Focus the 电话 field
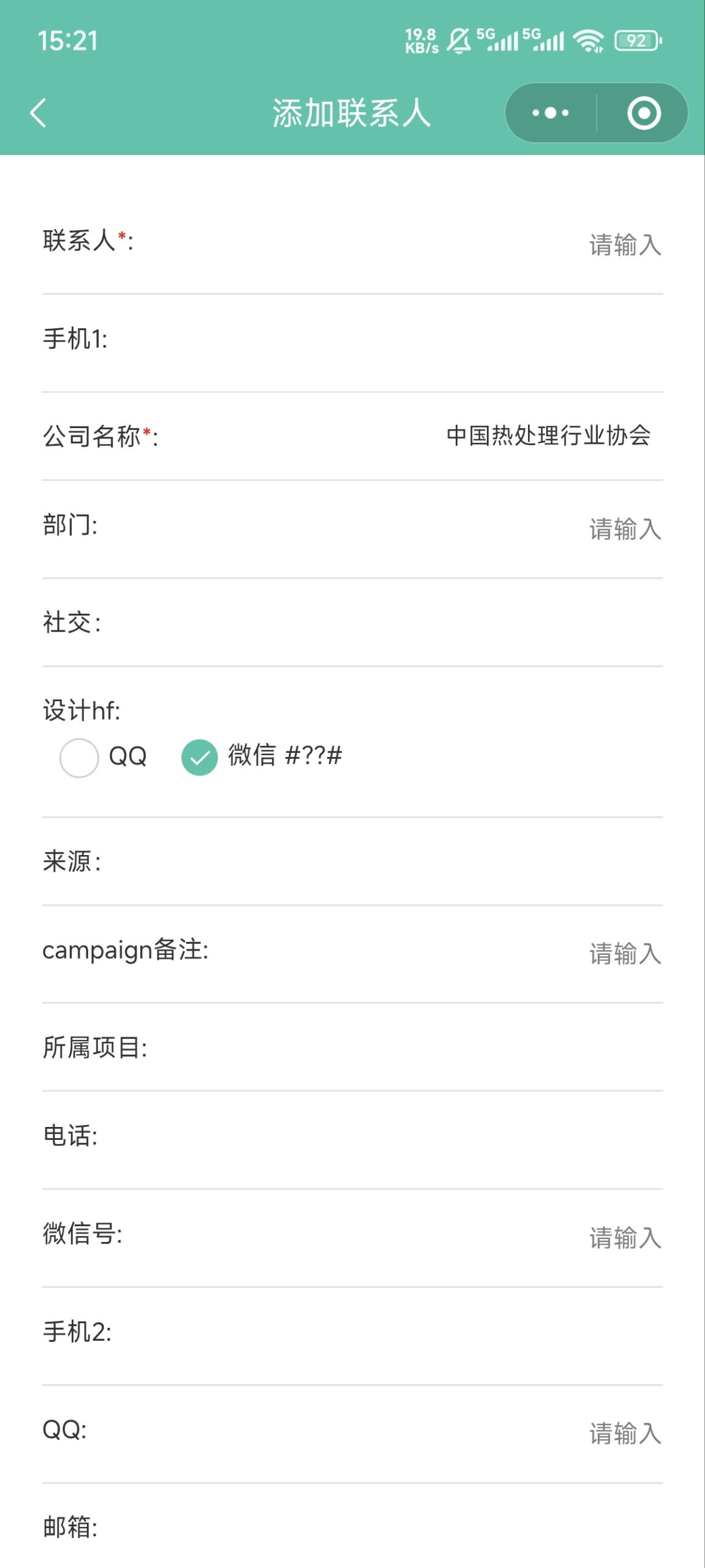The image size is (705, 1568). click(352, 1140)
